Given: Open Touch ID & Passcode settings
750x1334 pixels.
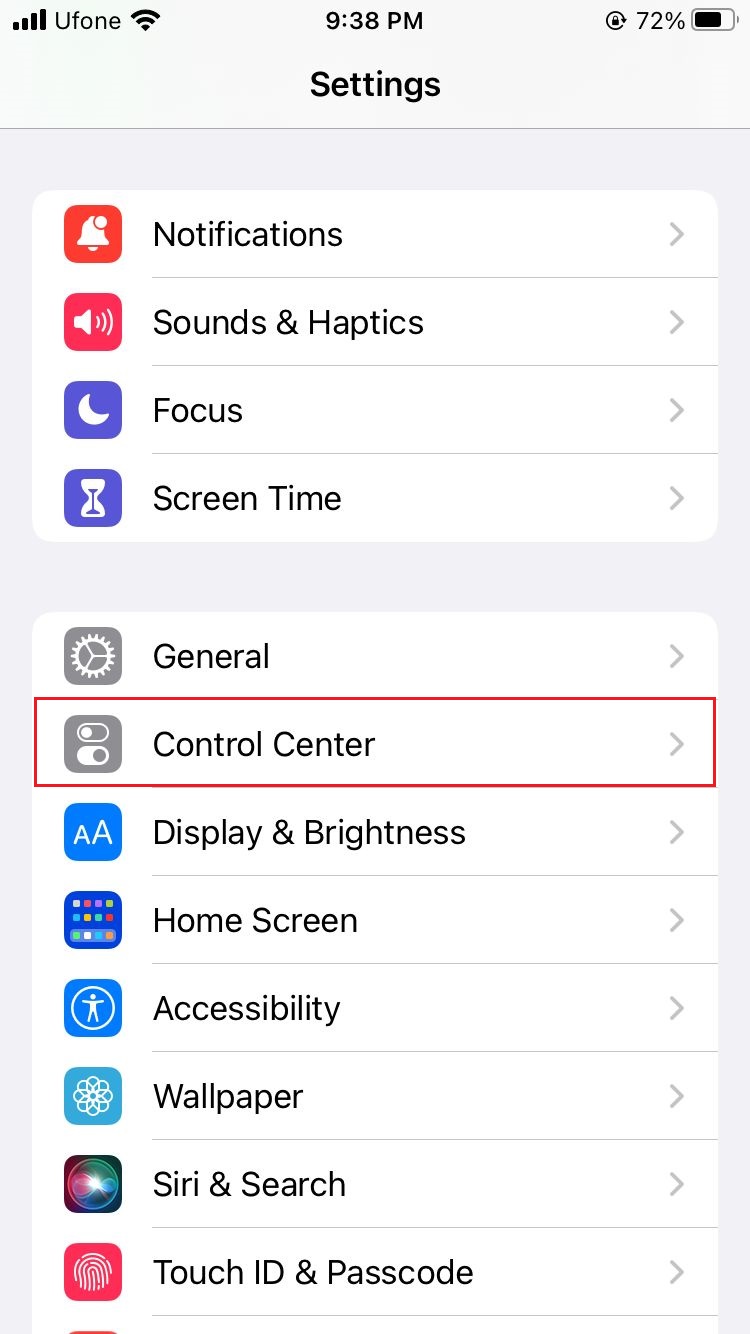Looking at the screenshot, I should point(375,1272).
